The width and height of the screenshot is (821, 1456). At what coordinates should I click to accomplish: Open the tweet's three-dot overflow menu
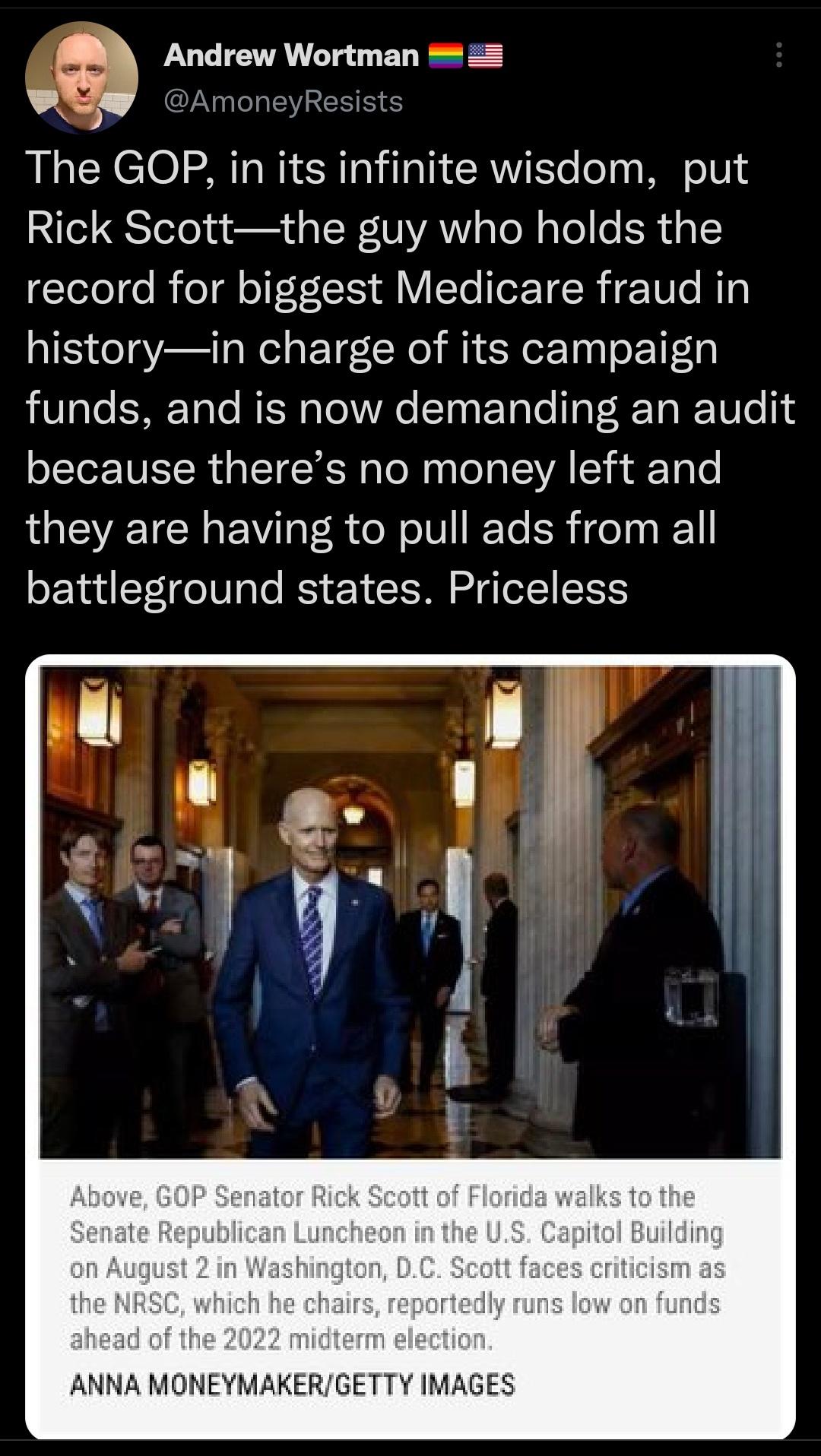pos(778,55)
